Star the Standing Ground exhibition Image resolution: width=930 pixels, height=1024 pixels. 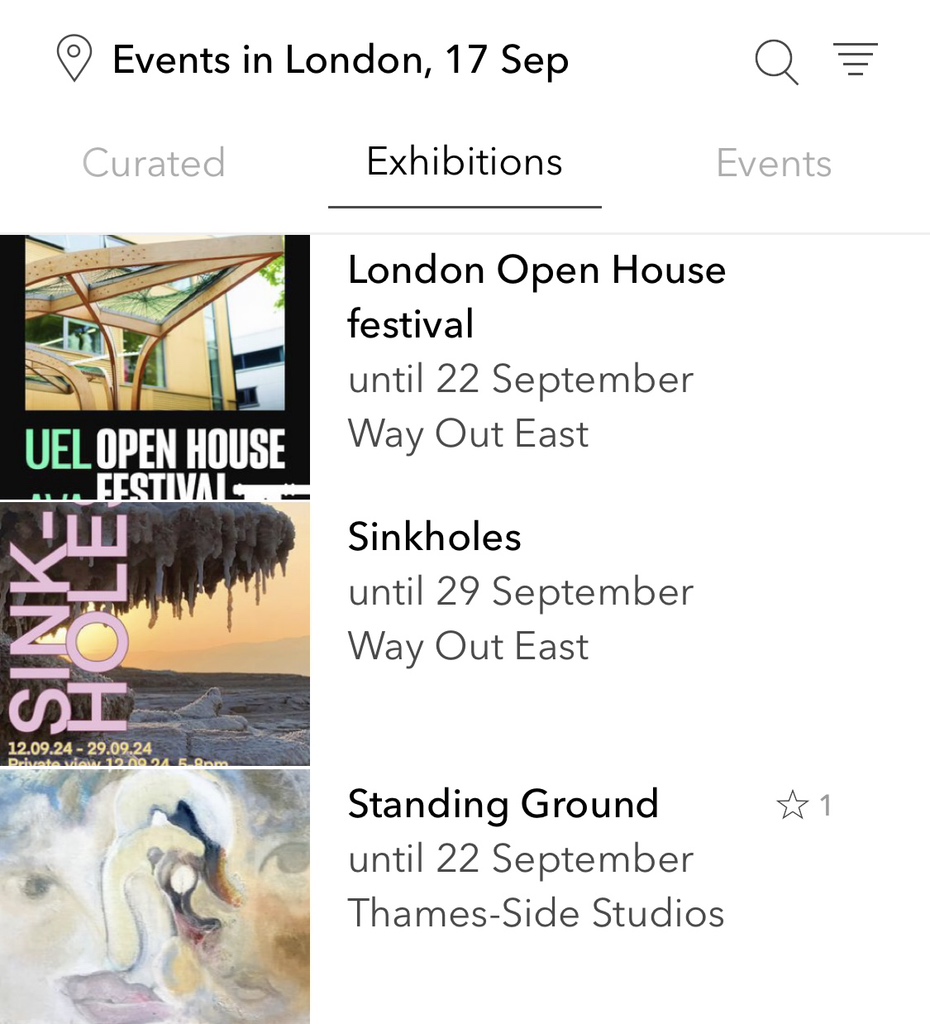coord(792,805)
